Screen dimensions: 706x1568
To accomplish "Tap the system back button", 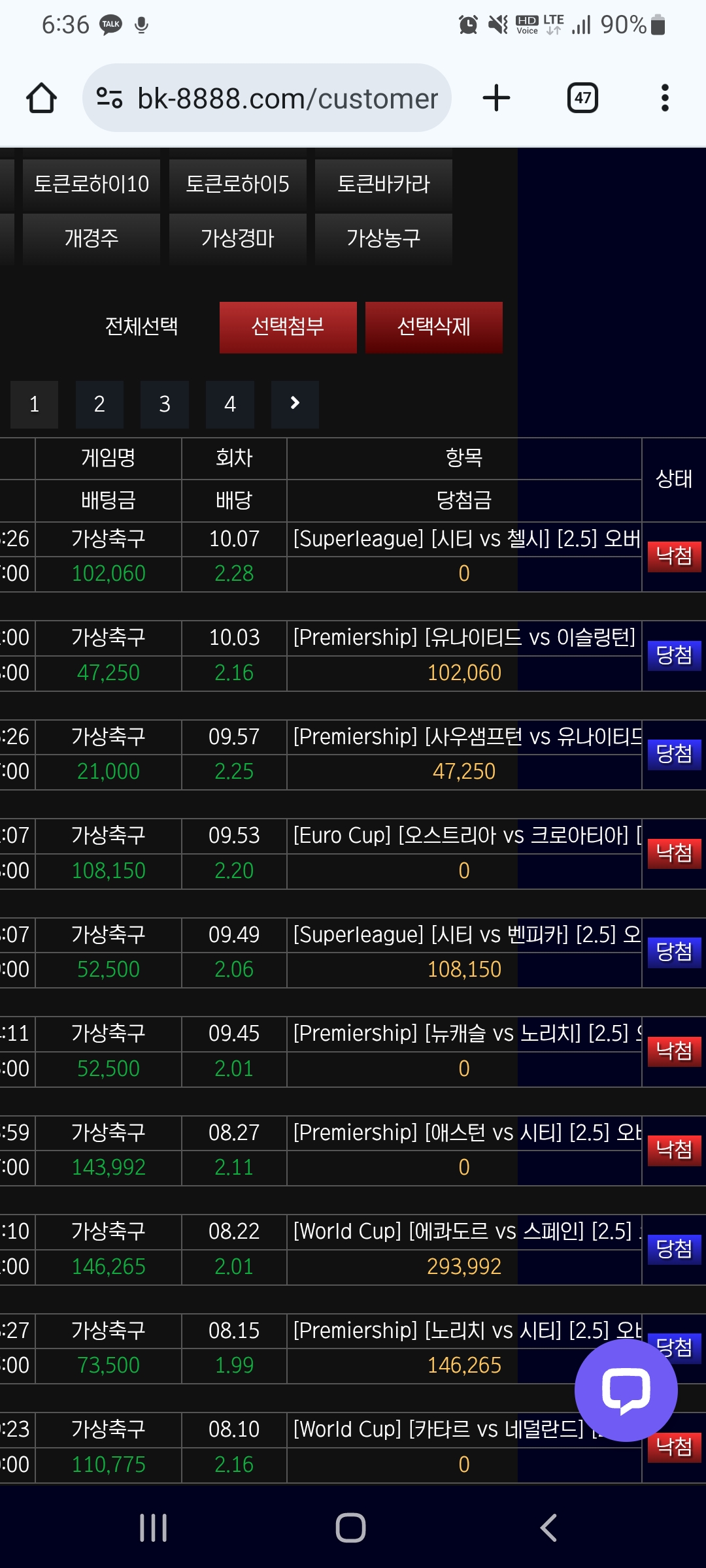I will click(548, 1527).
